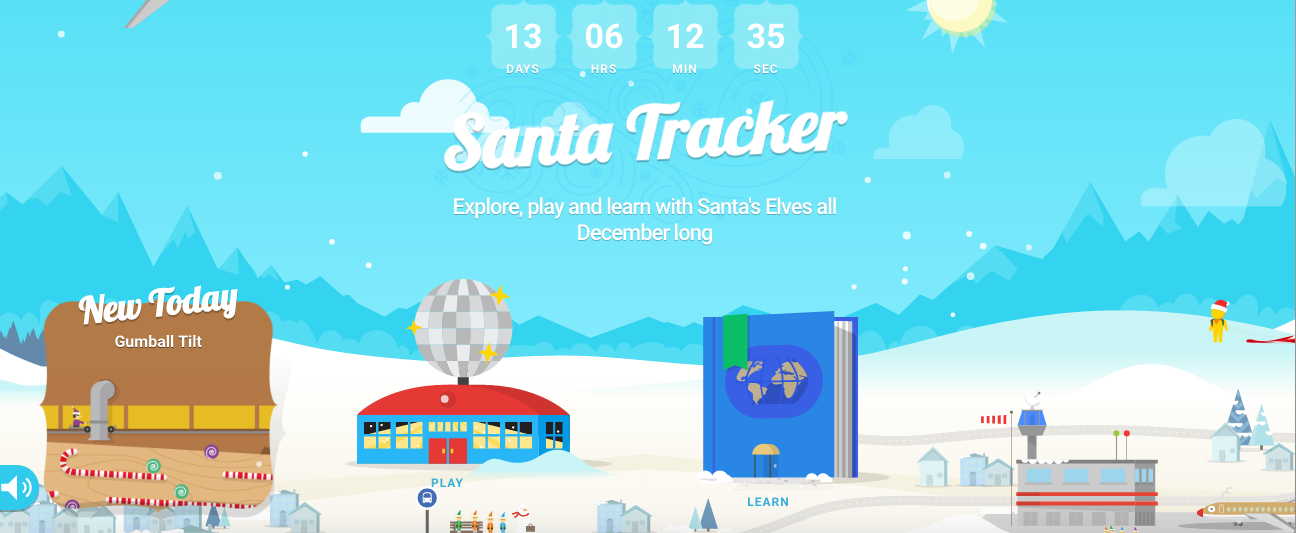Viewport: 1296px width, 533px height.
Task: Open the New Today Gumball Tilt card
Action: pyautogui.click(x=159, y=400)
